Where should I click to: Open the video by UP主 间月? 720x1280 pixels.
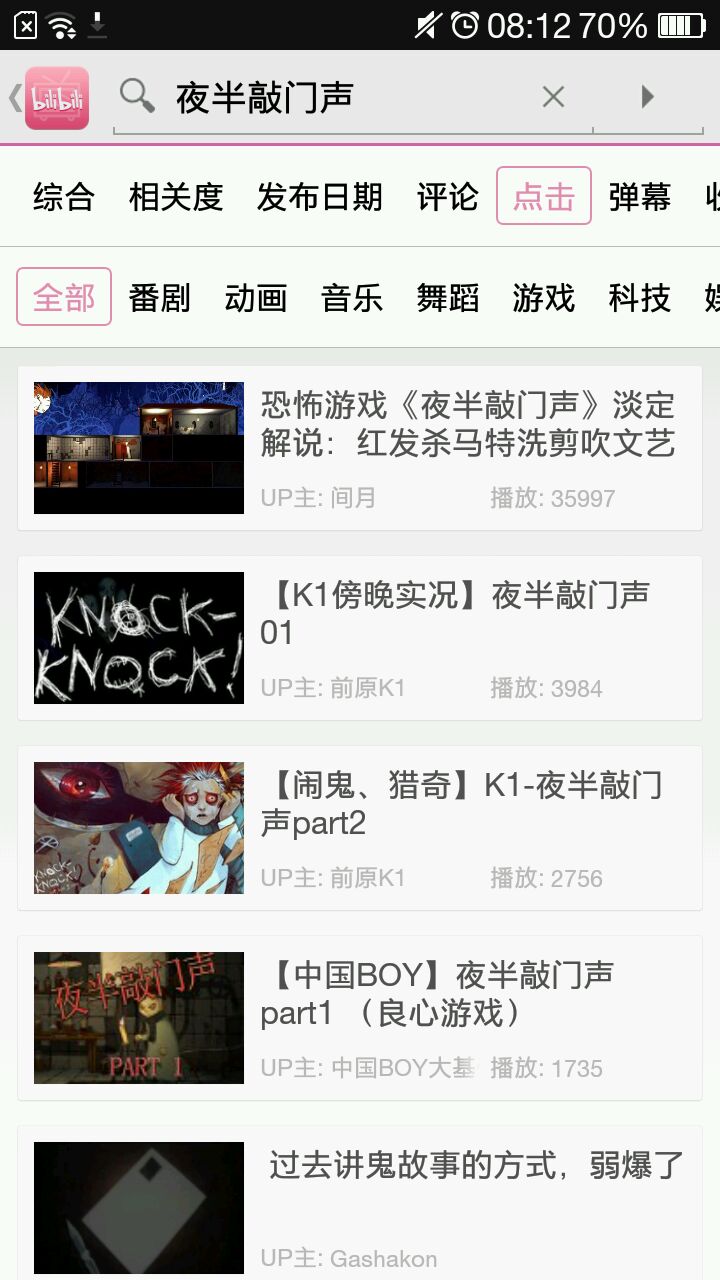(x=360, y=448)
